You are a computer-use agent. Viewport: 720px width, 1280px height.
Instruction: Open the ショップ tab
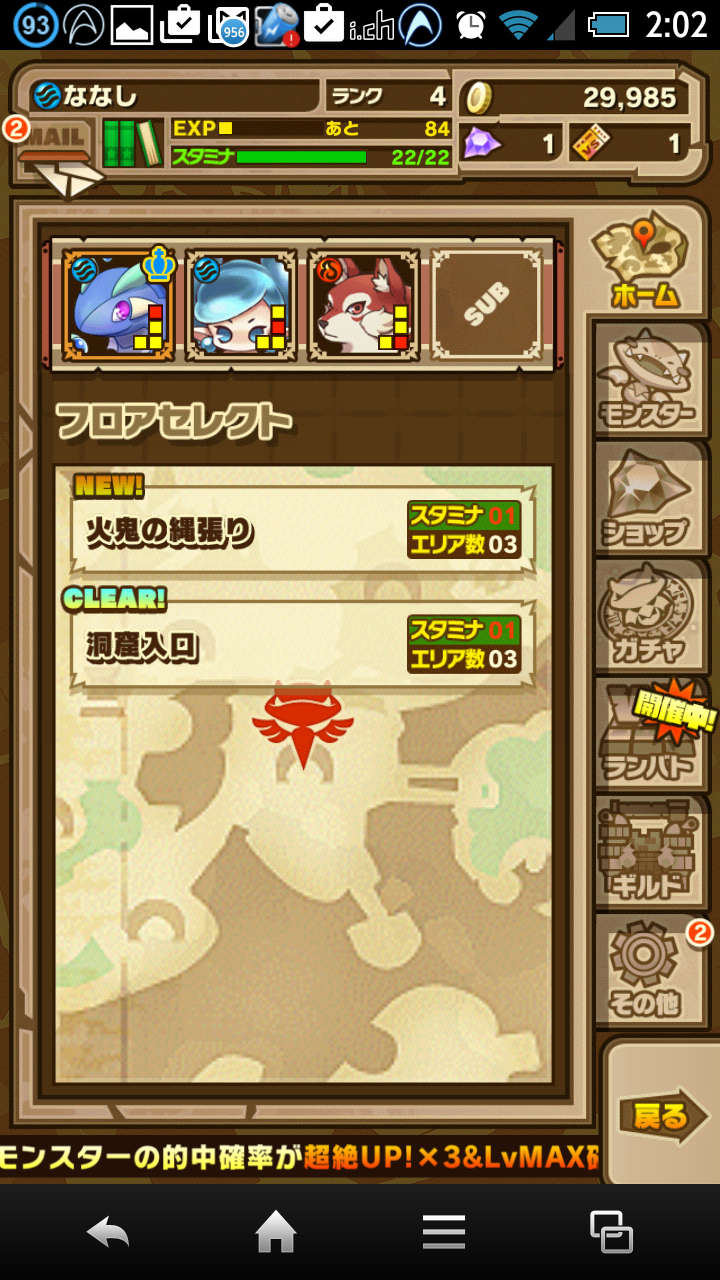point(647,500)
